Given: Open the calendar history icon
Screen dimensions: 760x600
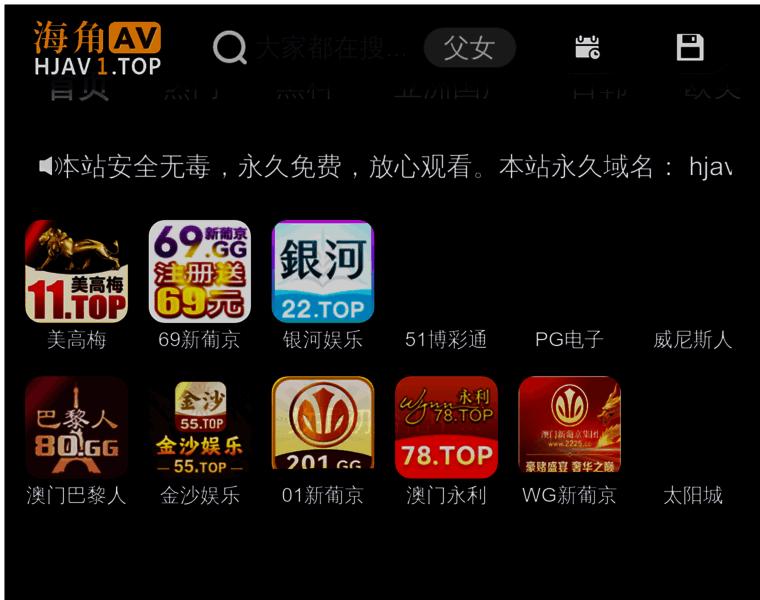Looking at the screenshot, I should click(x=587, y=48).
